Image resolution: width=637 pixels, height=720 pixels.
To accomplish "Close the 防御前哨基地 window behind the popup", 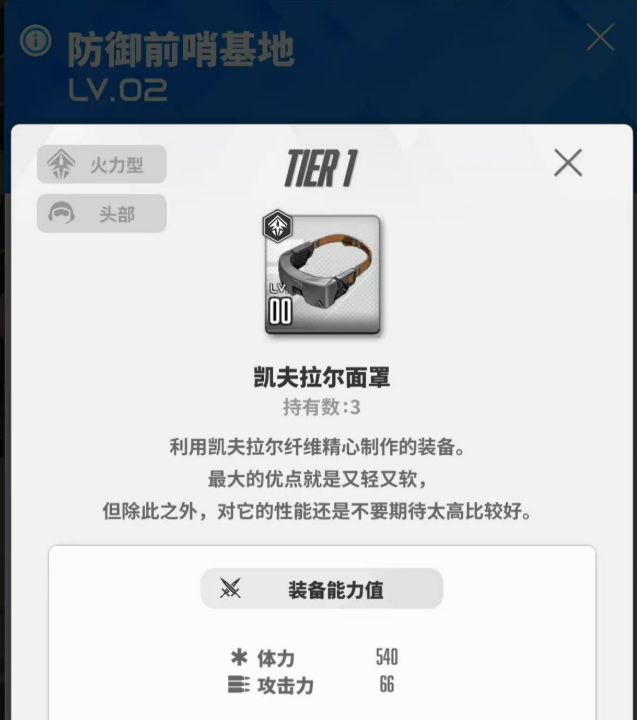I will [x=600, y=38].
